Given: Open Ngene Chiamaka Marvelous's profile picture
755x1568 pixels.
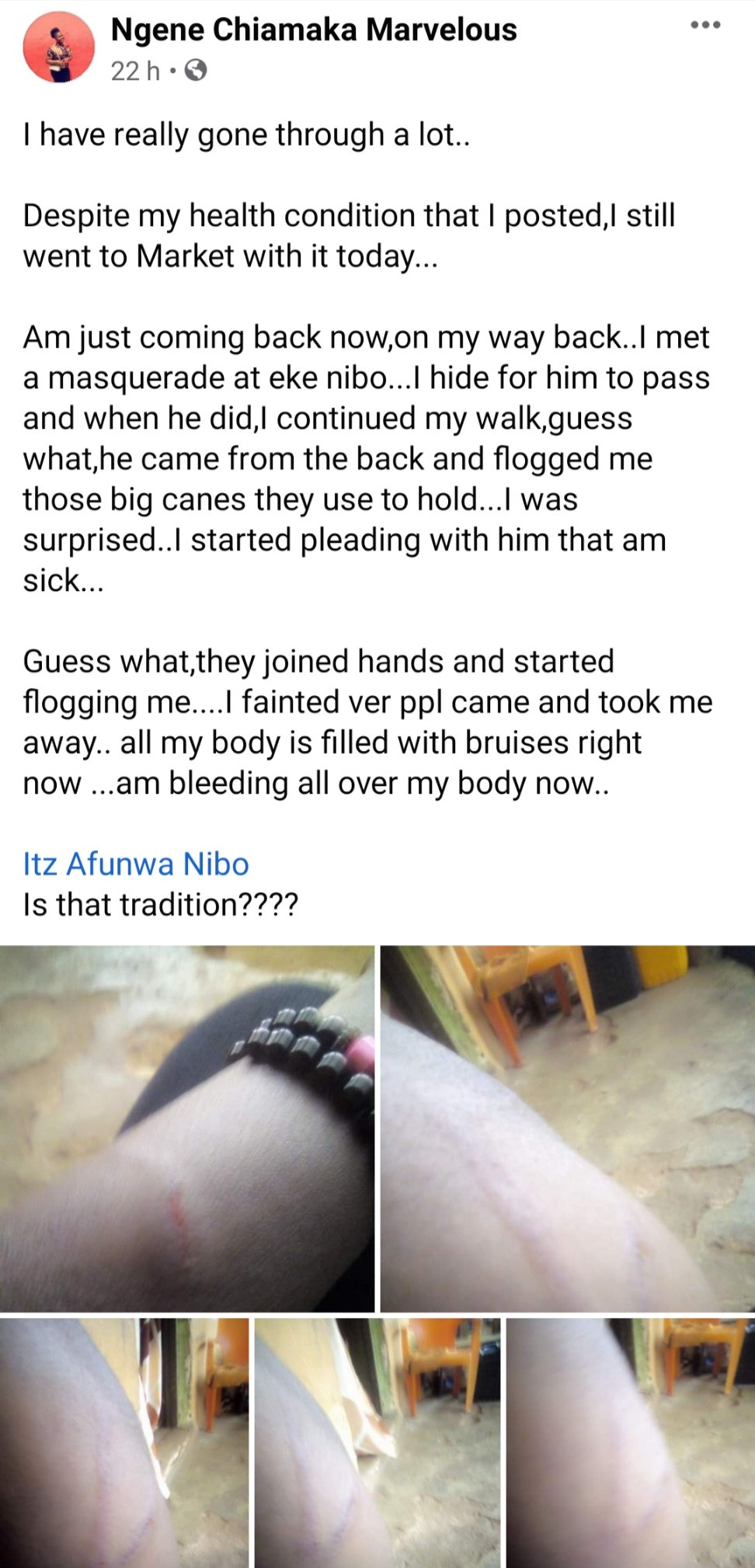Looking at the screenshot, I should (58, 48).
